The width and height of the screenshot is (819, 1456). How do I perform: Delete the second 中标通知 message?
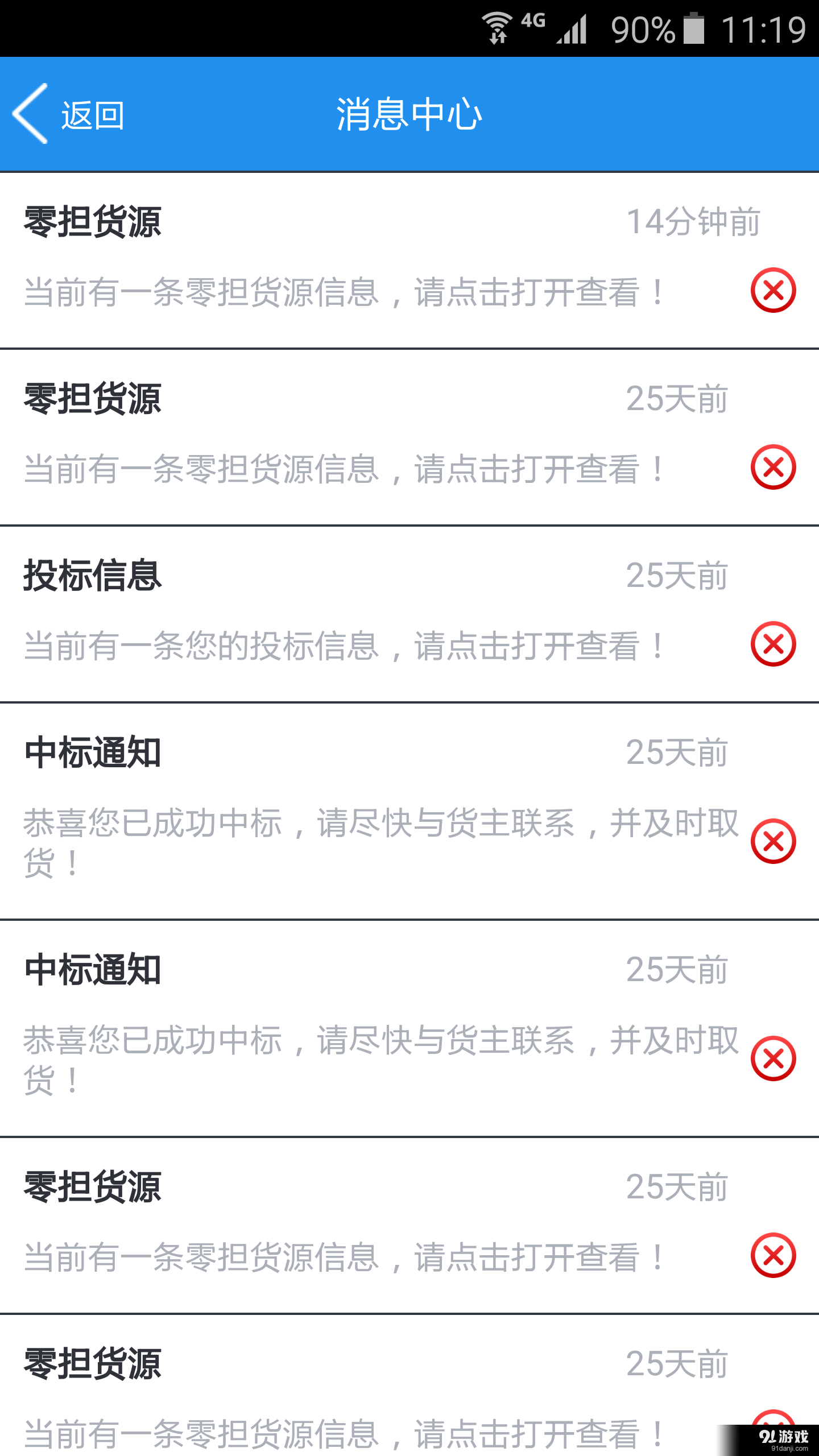pos(772,1058)
